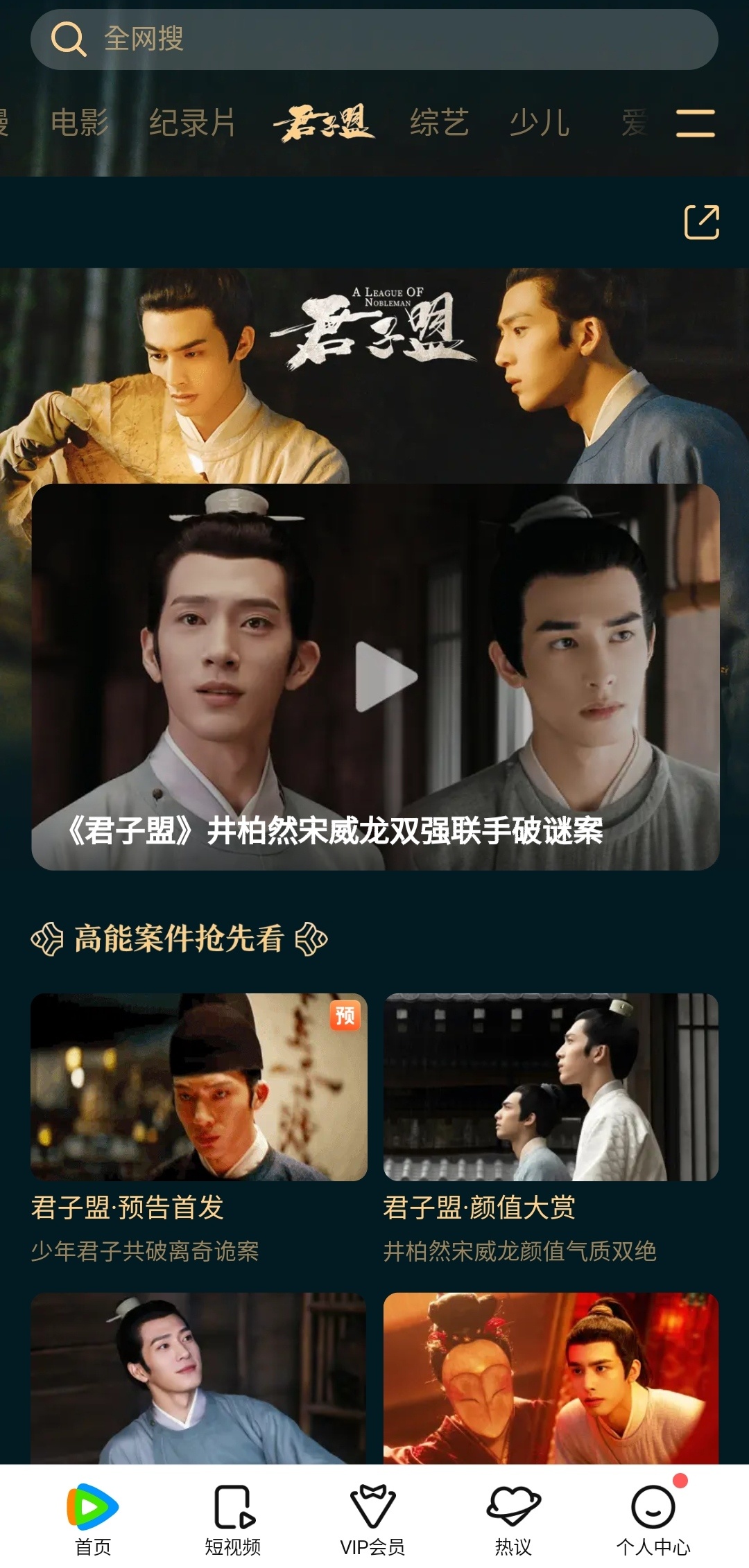Switch to 短视频 in bottom navigation
Screen dimensions: 749x1568
point(233,1518)
